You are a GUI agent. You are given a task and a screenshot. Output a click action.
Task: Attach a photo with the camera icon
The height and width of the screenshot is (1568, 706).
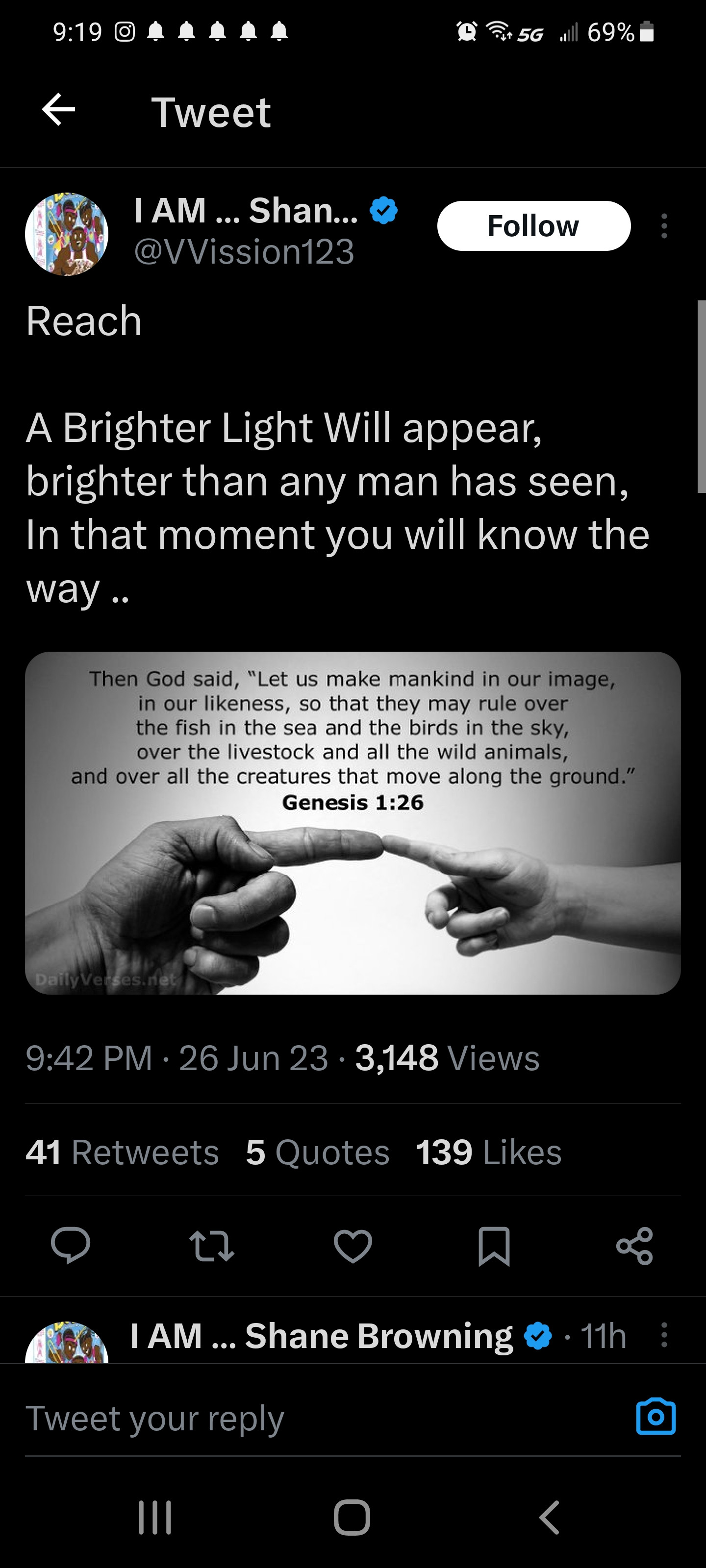pos(656,1417)
